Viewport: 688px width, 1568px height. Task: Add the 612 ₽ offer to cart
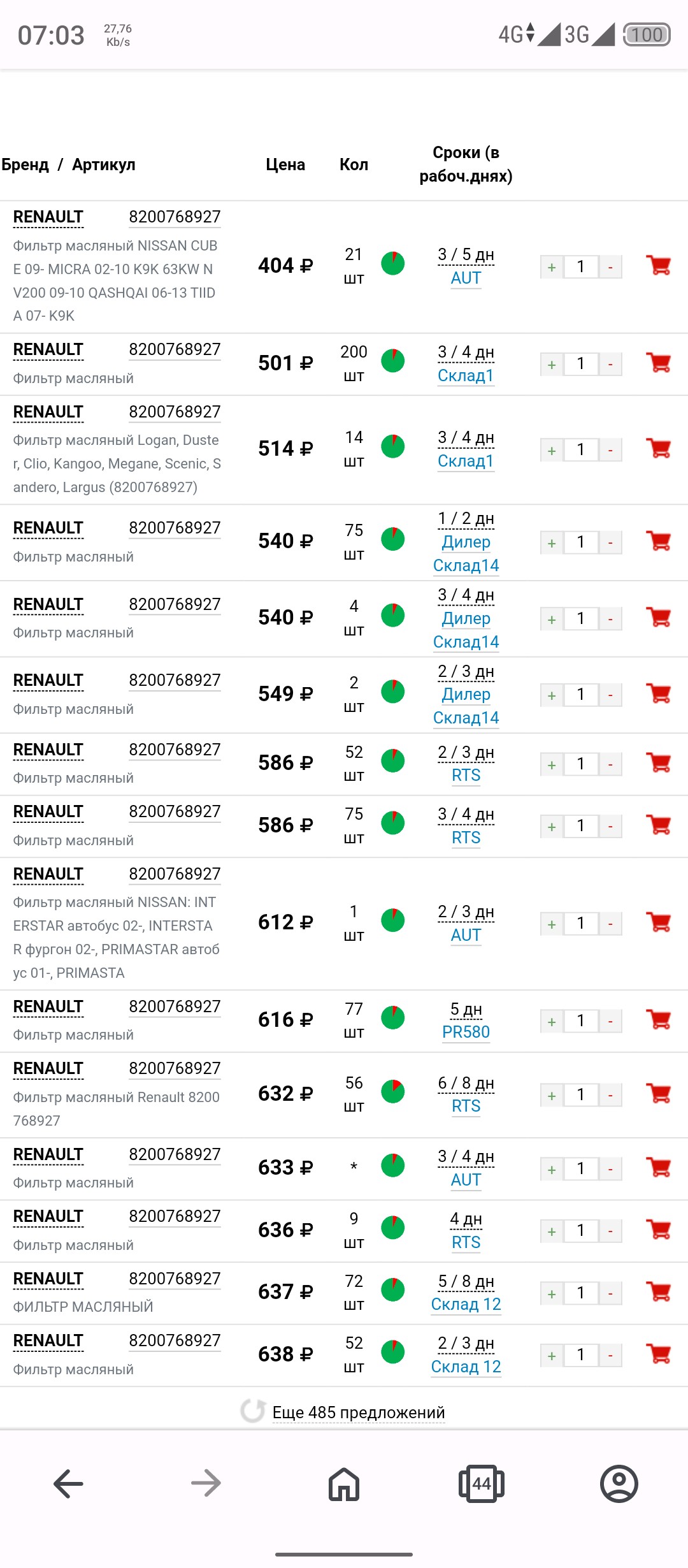point(659,922)
